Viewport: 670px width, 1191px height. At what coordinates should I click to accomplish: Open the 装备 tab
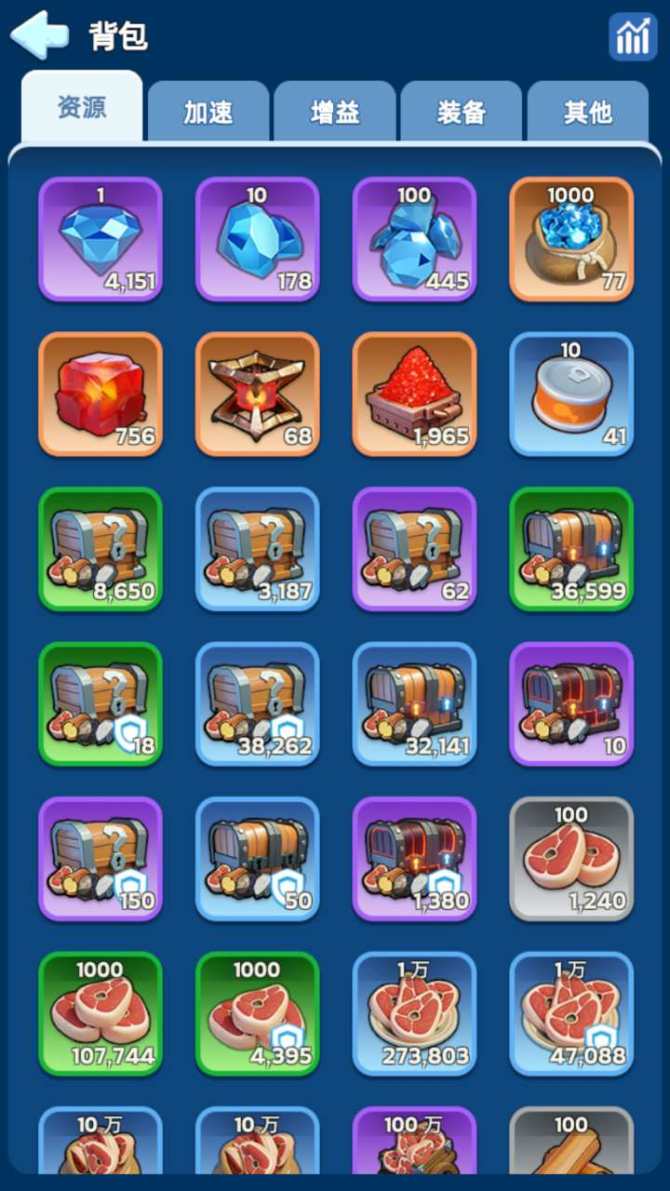pos(461,112)
